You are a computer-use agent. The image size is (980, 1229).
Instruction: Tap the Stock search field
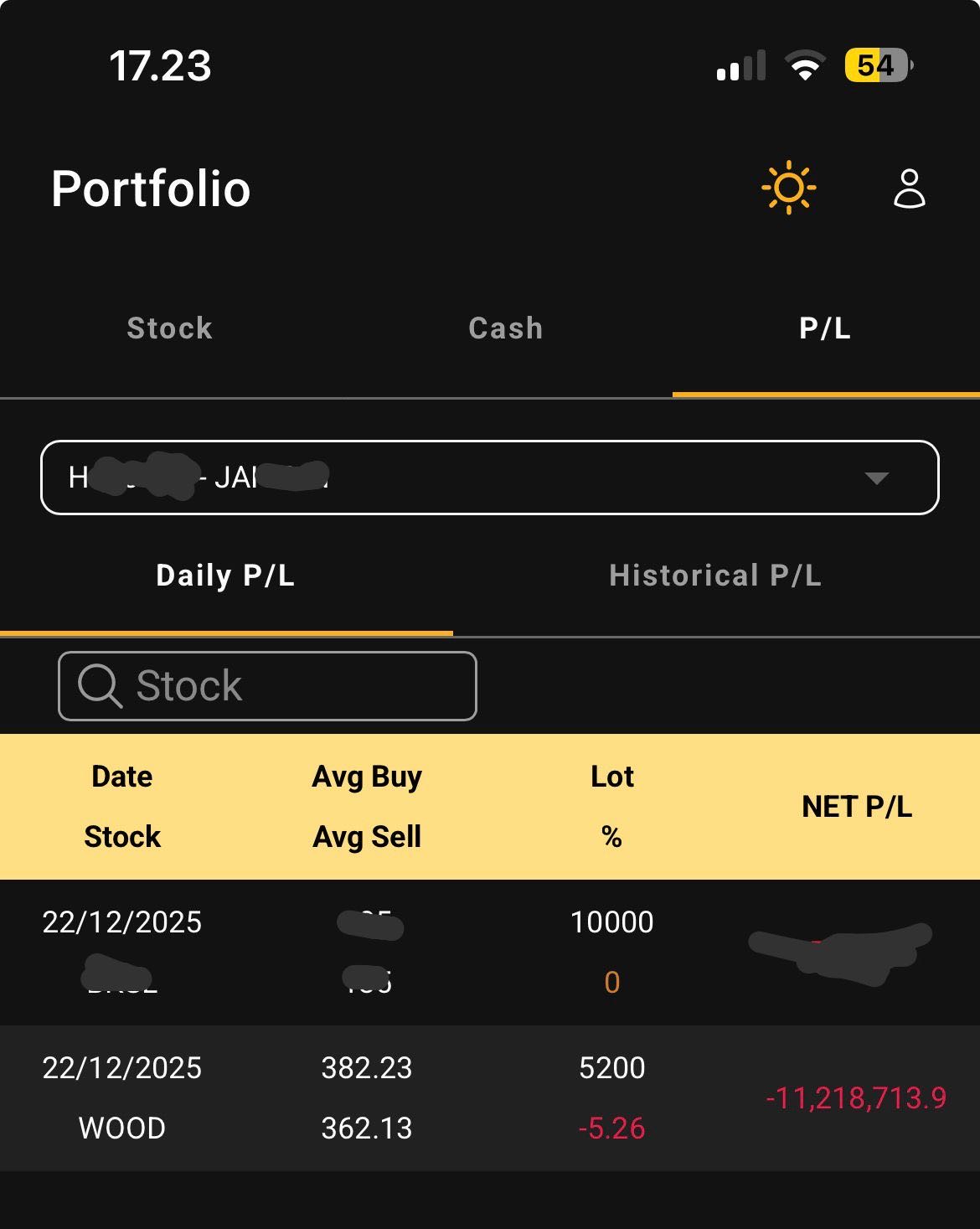(x=268, y=686)
